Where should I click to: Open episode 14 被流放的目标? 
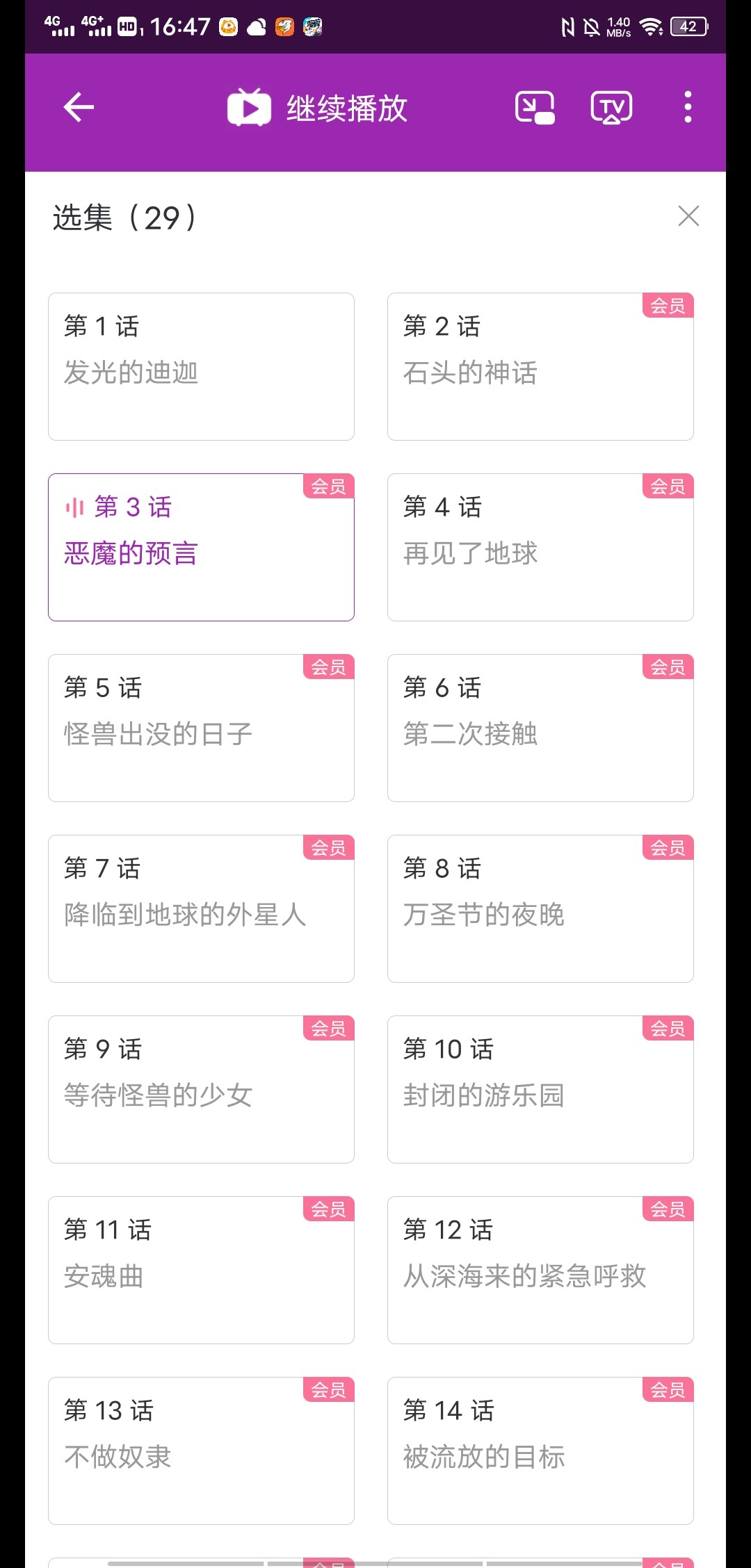(x=540, y=1451)
